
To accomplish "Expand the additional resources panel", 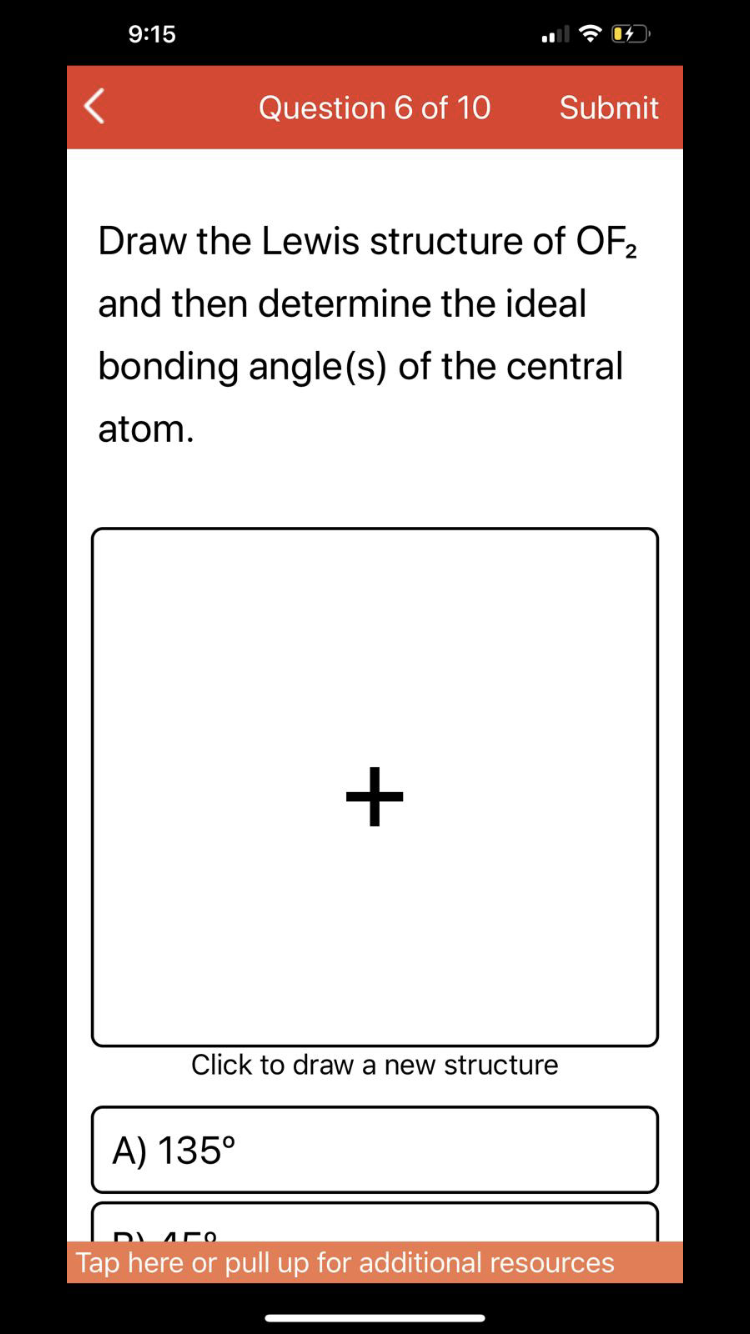I will point(374,1263).
